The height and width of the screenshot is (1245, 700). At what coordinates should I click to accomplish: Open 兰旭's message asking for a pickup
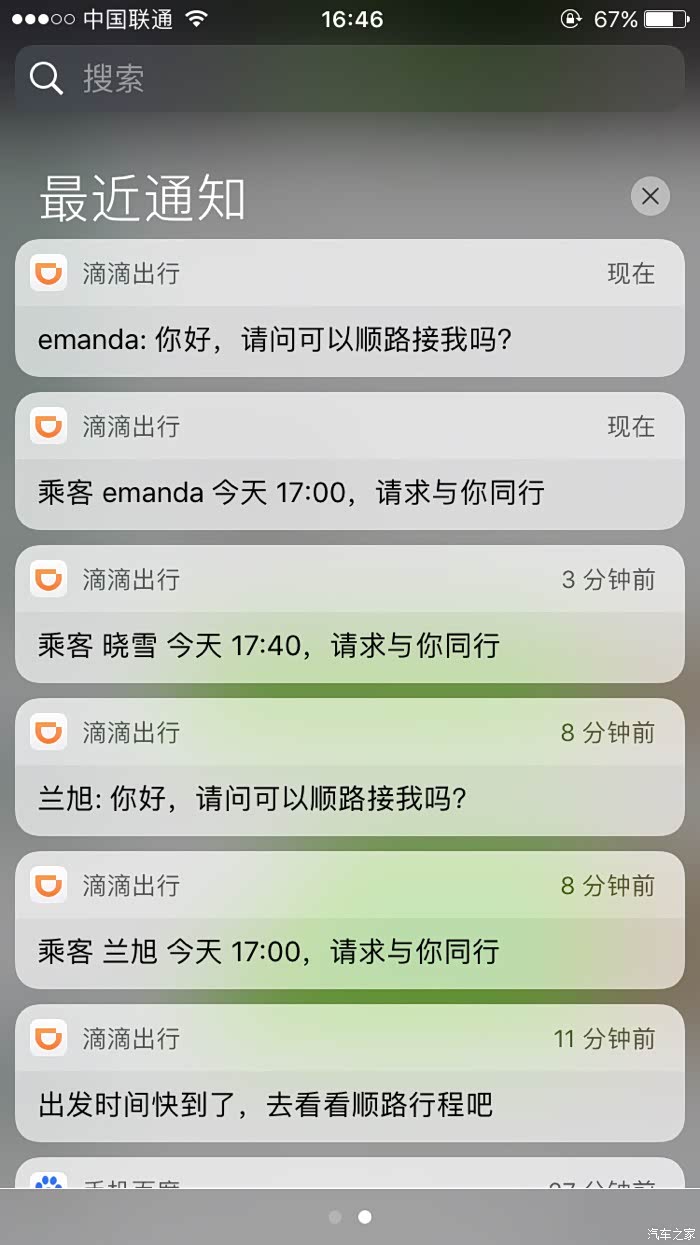tap(350, 768)
